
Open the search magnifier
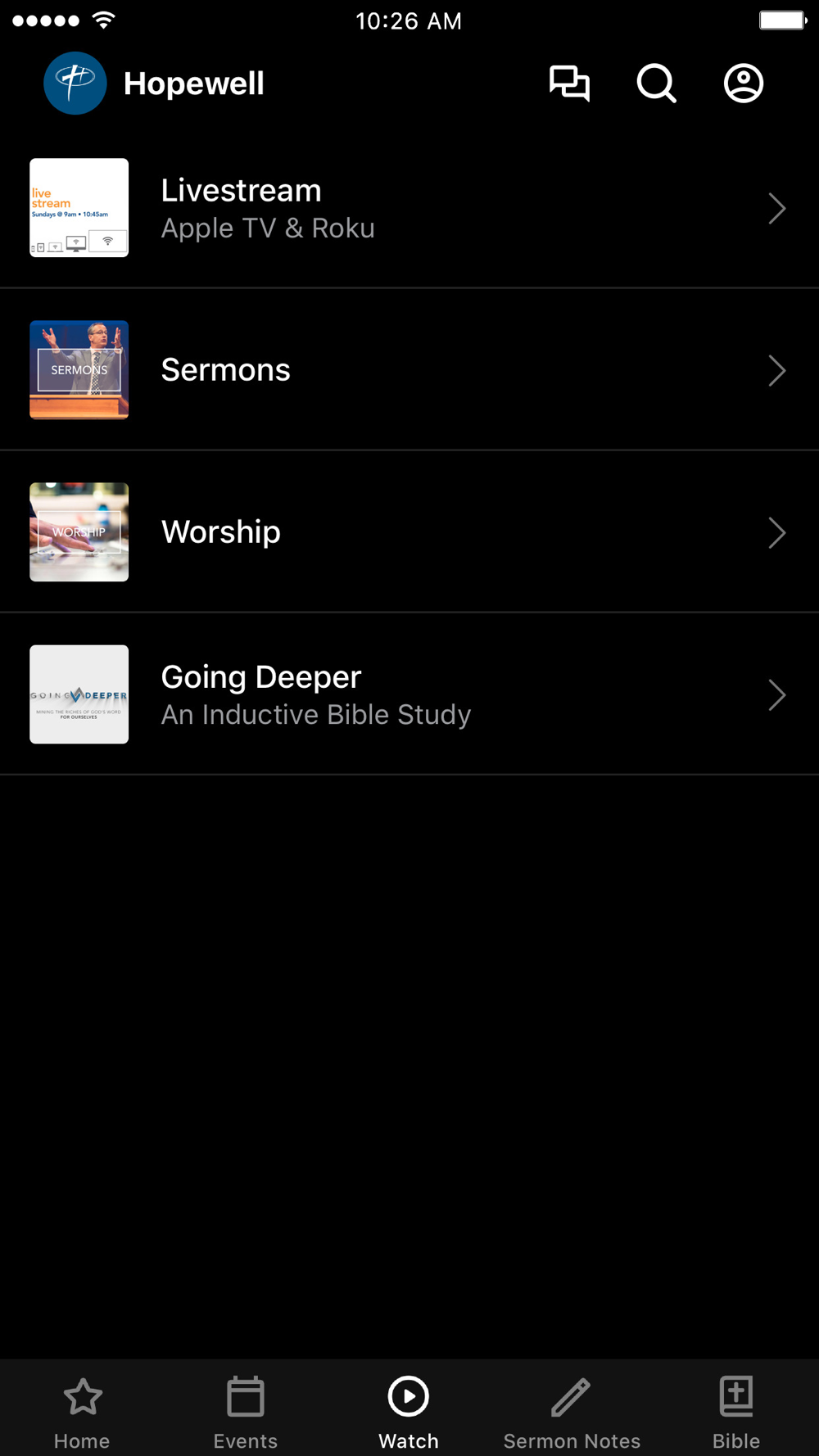pos(656,84)
